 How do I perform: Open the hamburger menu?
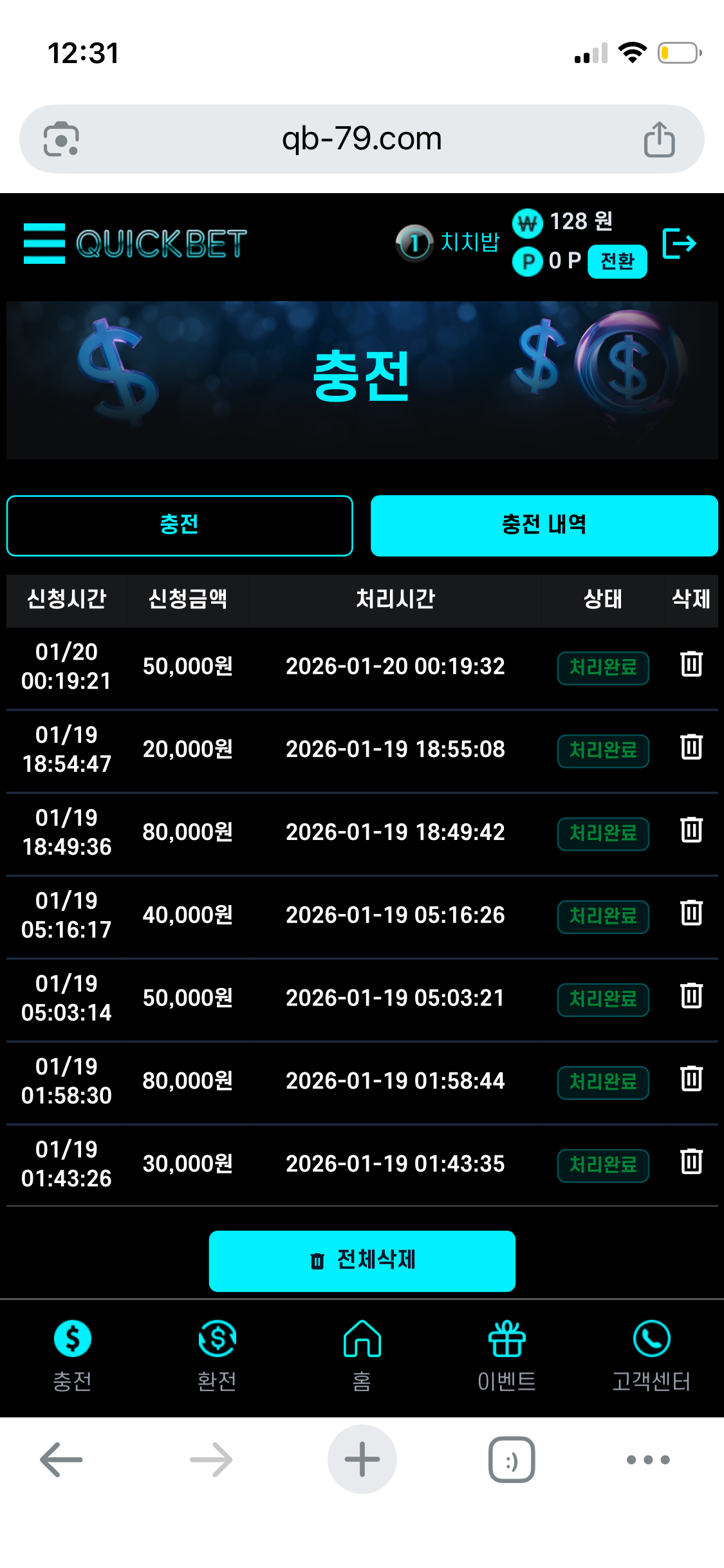44,243
